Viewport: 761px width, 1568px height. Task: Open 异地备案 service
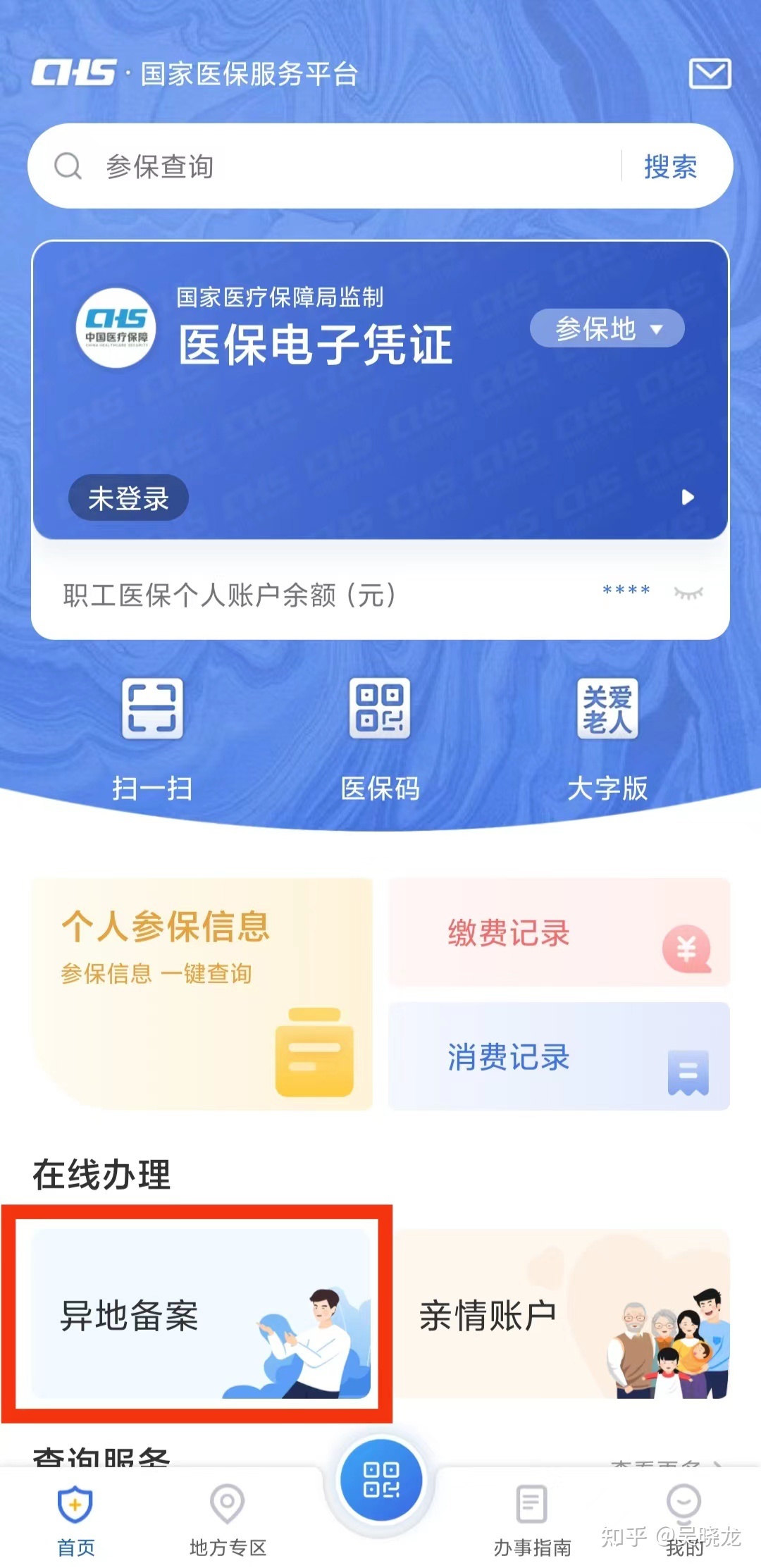click(201, 1314)
